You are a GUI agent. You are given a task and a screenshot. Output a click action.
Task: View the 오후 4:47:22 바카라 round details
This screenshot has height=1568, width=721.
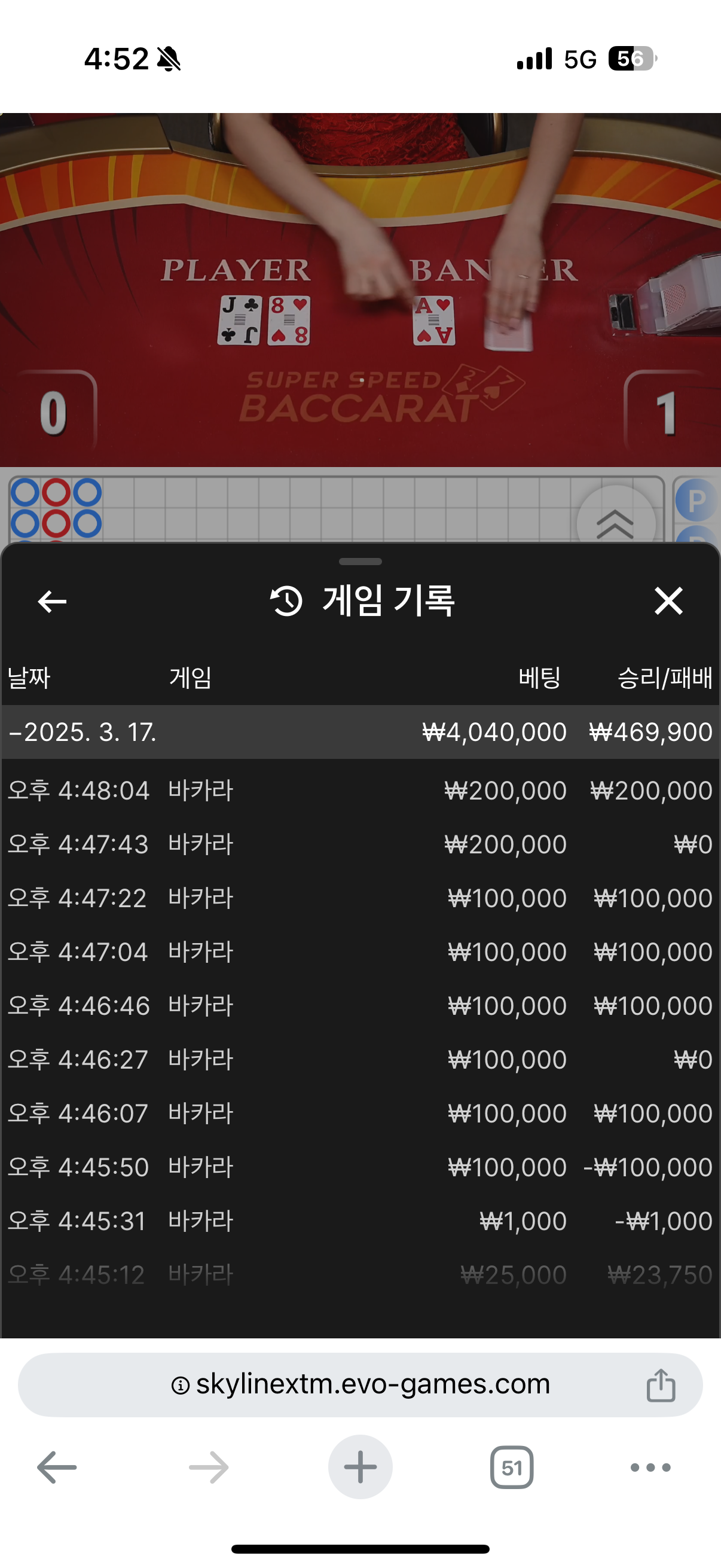tap(360, 898)
